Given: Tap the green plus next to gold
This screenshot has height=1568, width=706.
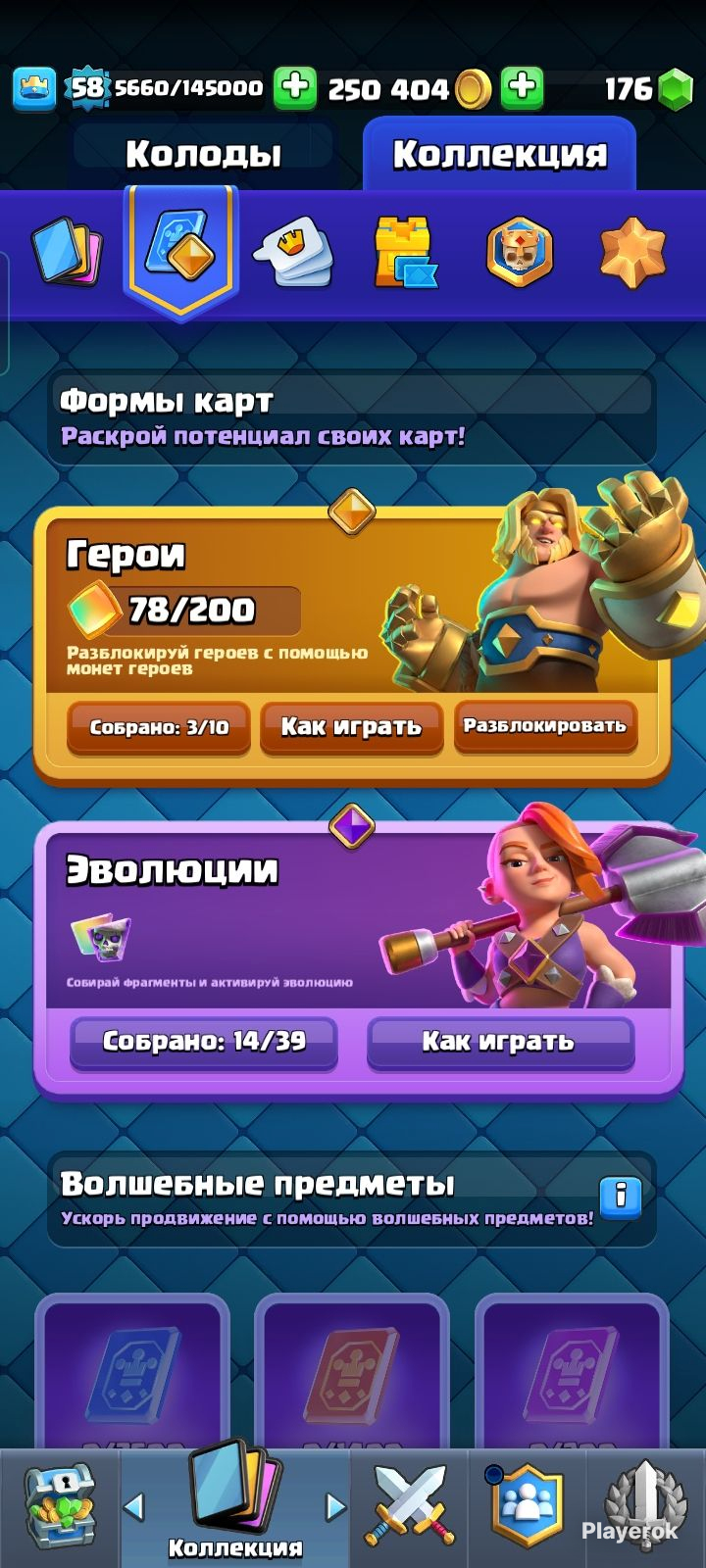Looking at the screenshot, I should 523,88.
